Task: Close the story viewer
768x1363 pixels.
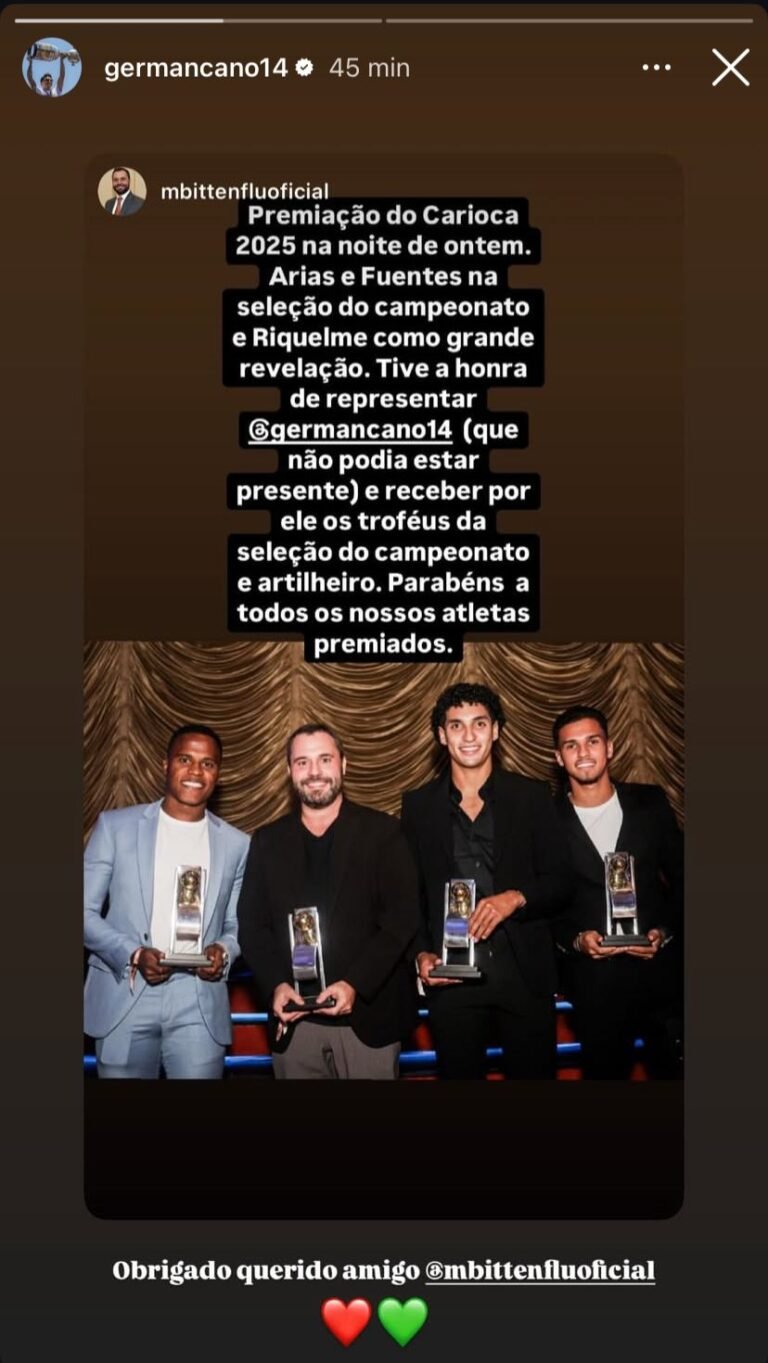Action: 730,68
